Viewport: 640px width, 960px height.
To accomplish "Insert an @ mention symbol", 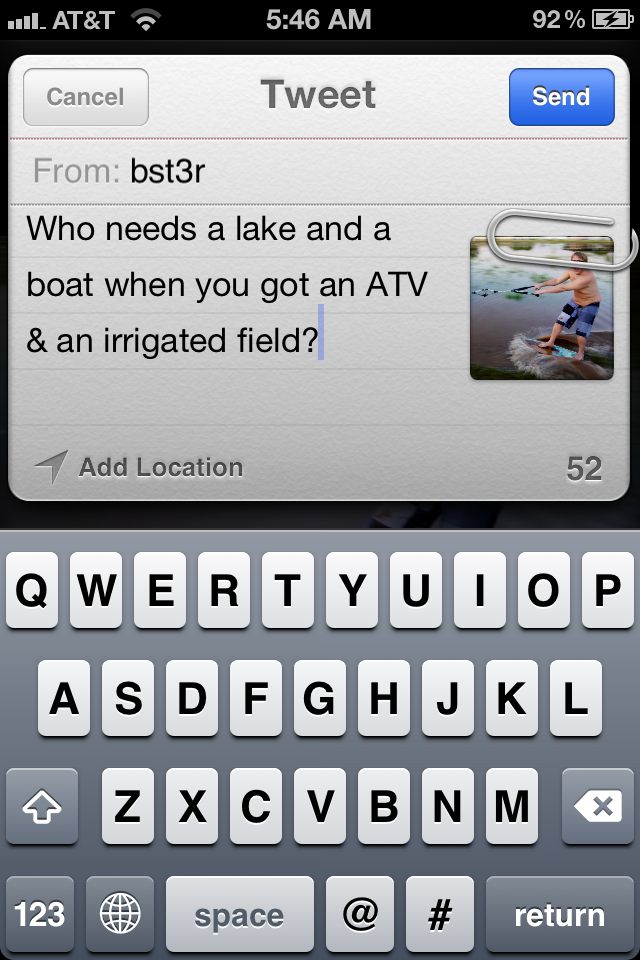I will point(360,914).
